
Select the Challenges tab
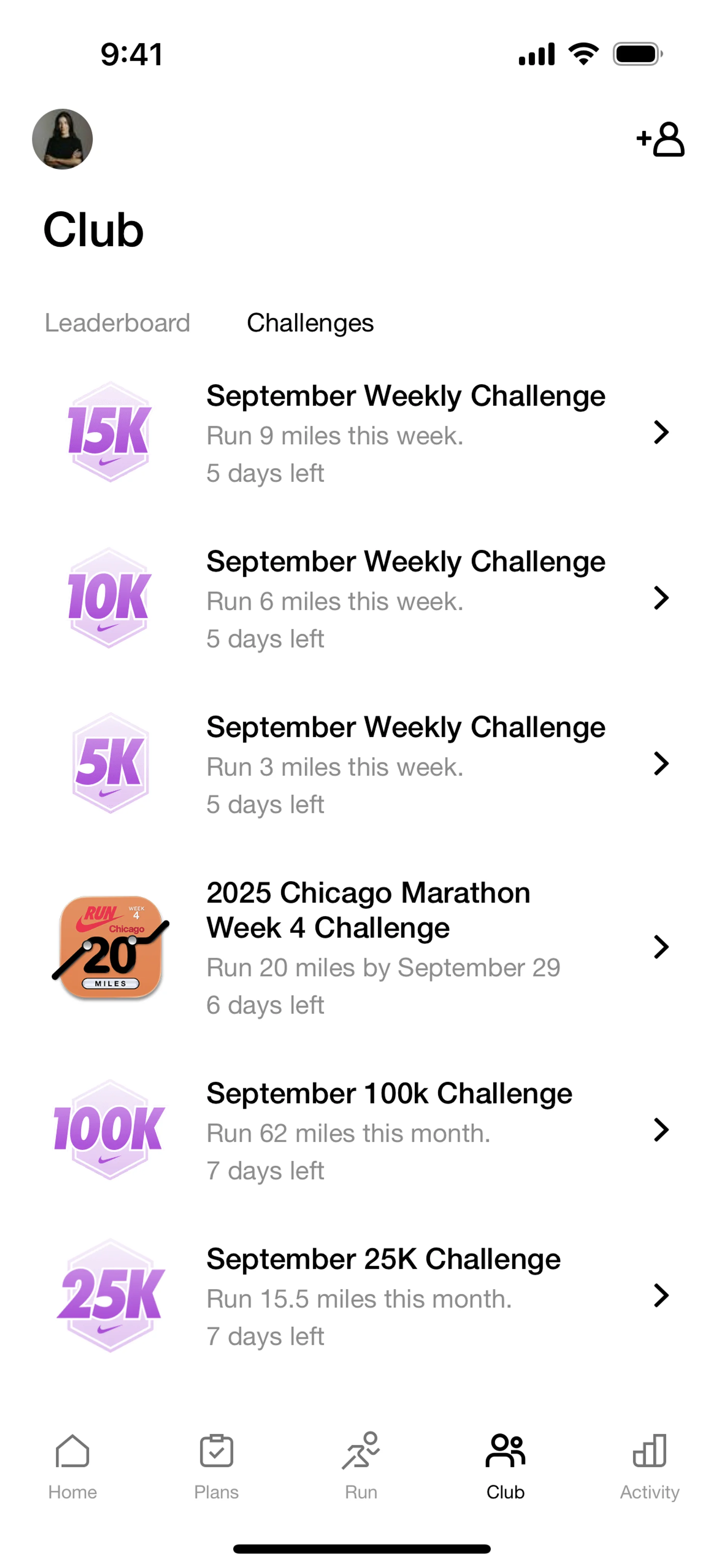[310, 322]
